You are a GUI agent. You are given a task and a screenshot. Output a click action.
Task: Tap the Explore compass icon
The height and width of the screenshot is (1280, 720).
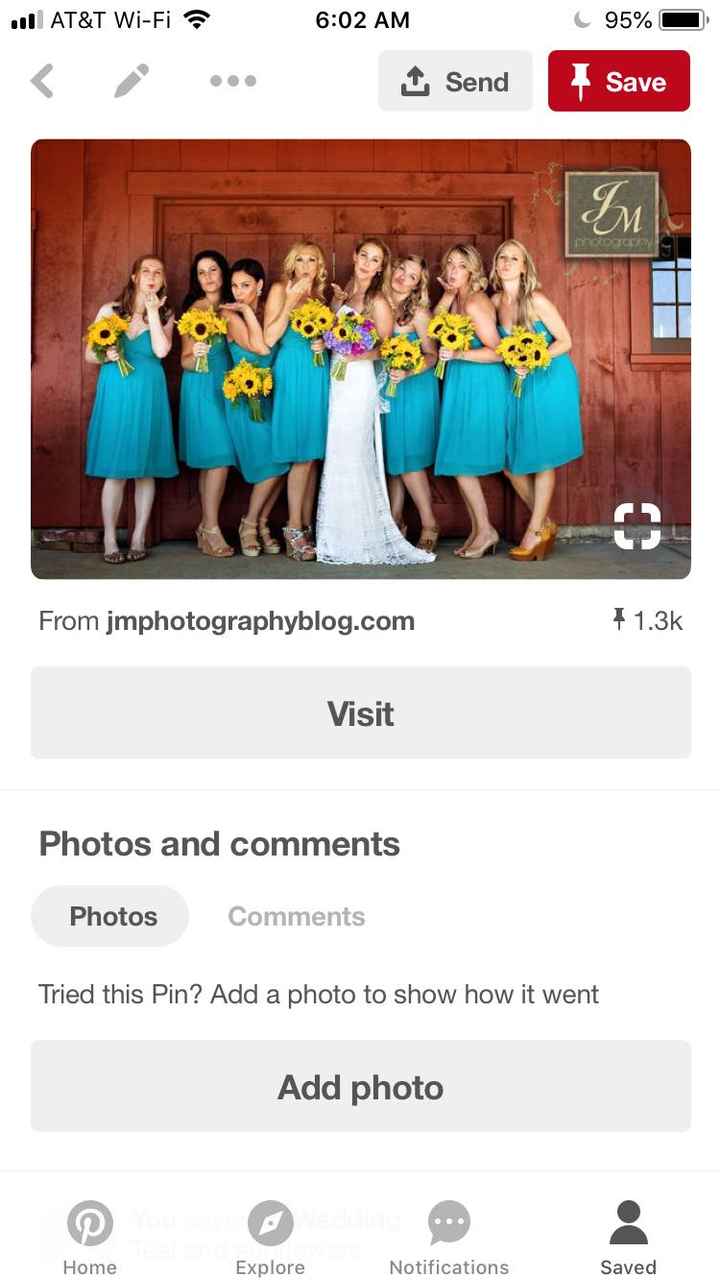coord(269,1223)
